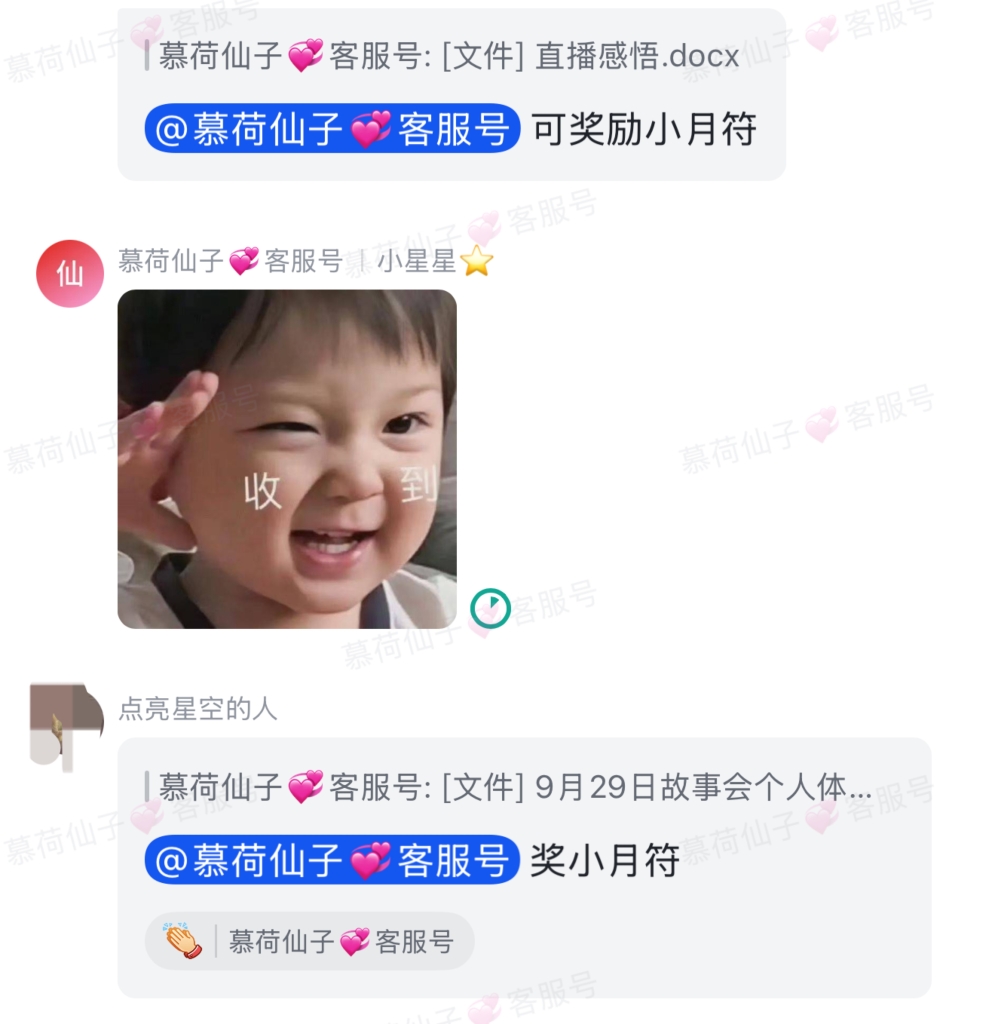The image size is (995, 1024).
Task: Open the red 仙 avatar profile
Action: click(70, 273)
